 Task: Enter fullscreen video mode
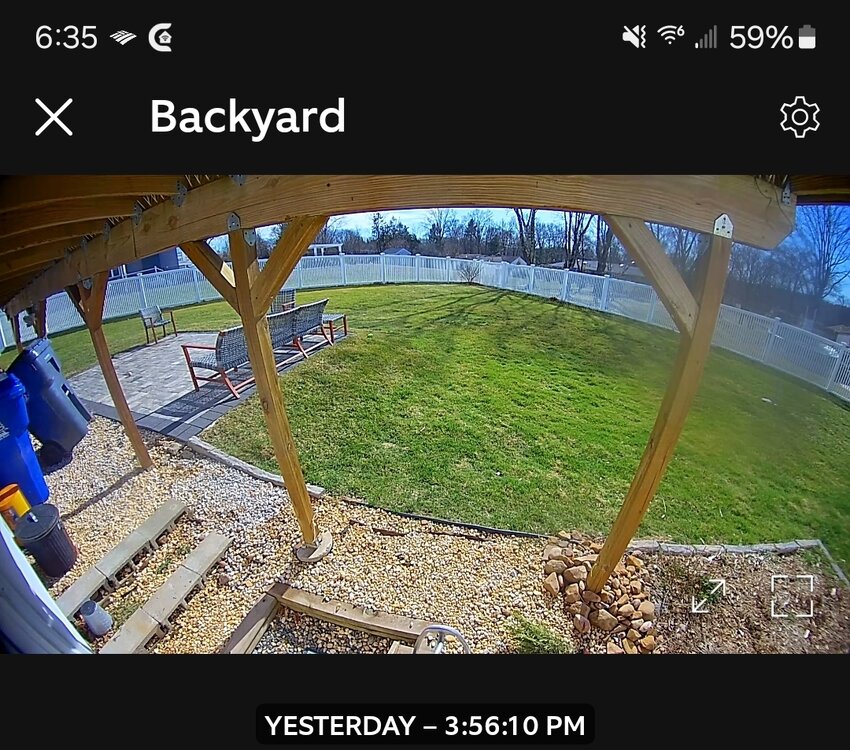(x=791, y=595)
